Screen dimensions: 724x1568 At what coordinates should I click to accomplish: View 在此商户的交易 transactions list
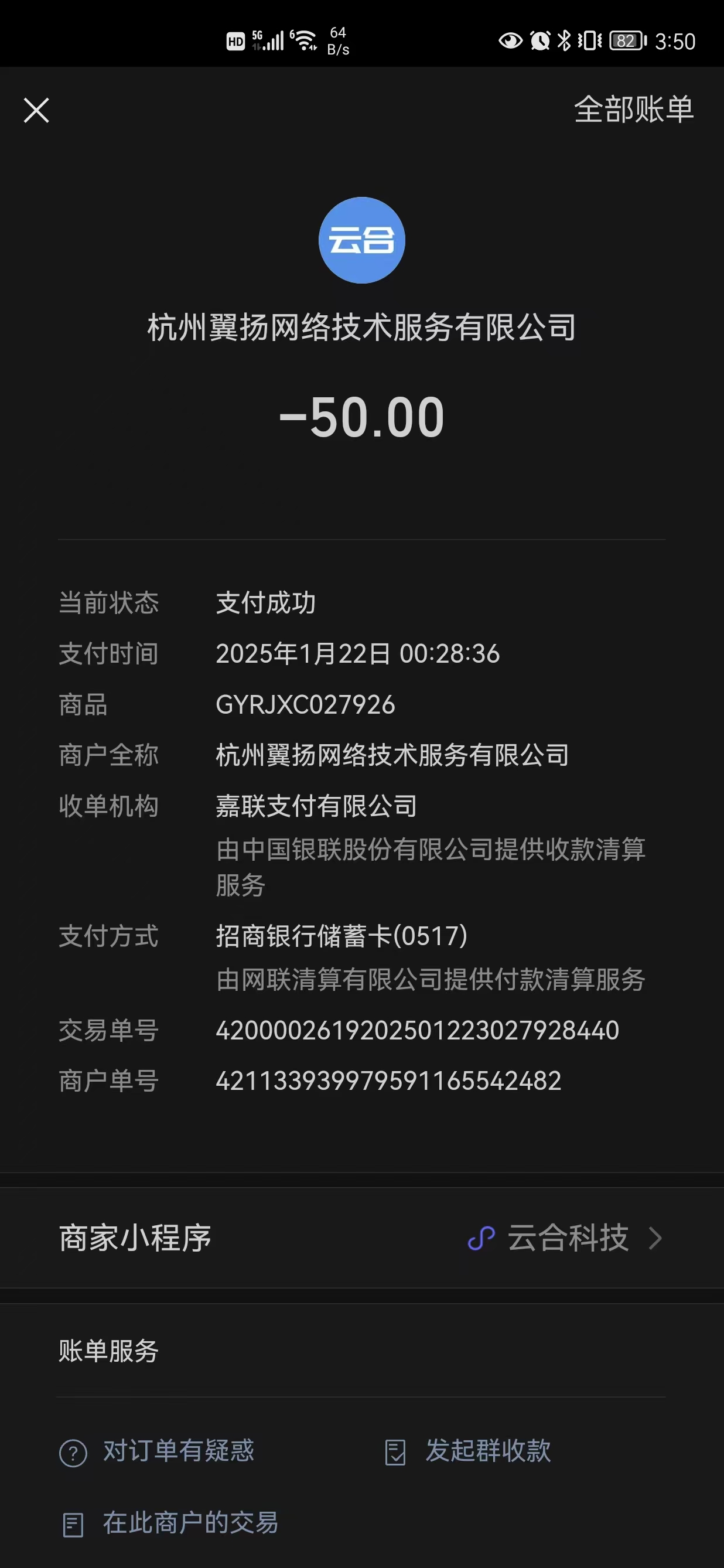pos(171,1523)
